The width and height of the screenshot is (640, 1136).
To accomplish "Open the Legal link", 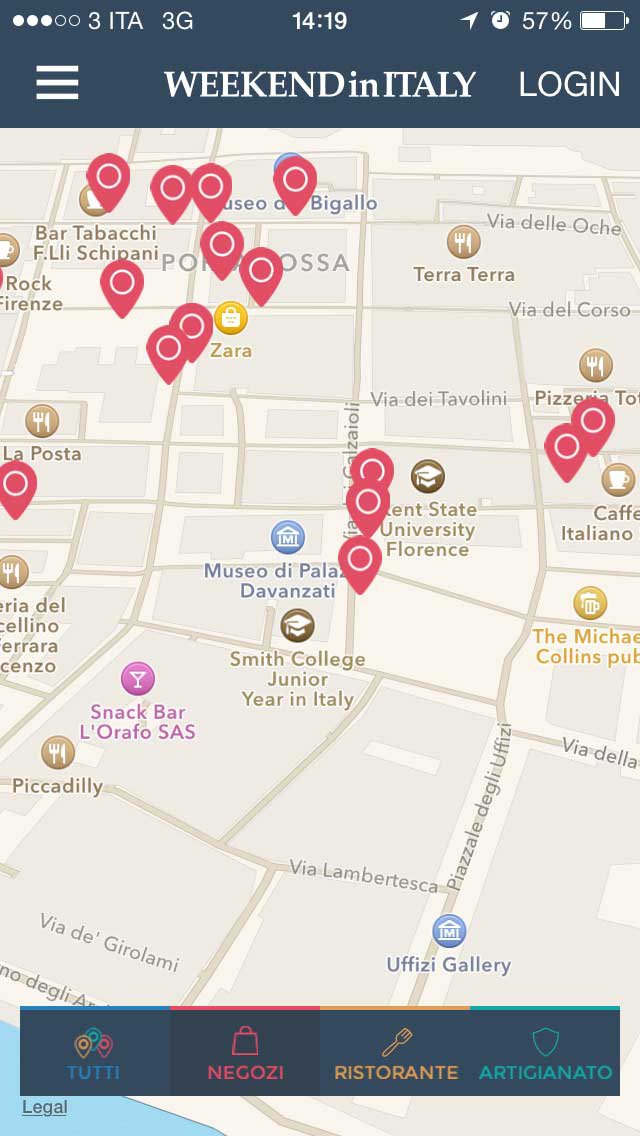I will point(44,1107).
